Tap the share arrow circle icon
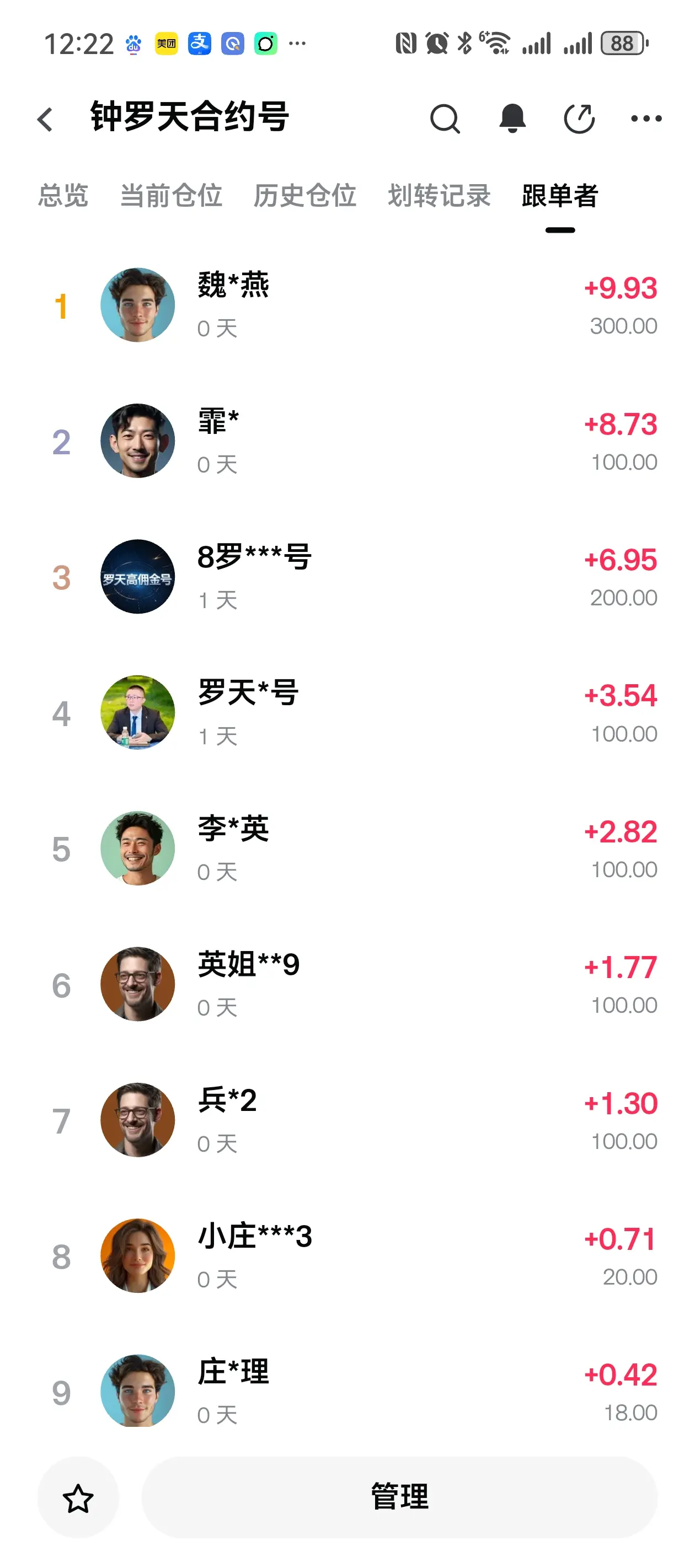This screenshot has height=1568, width=695. point(579,118)
